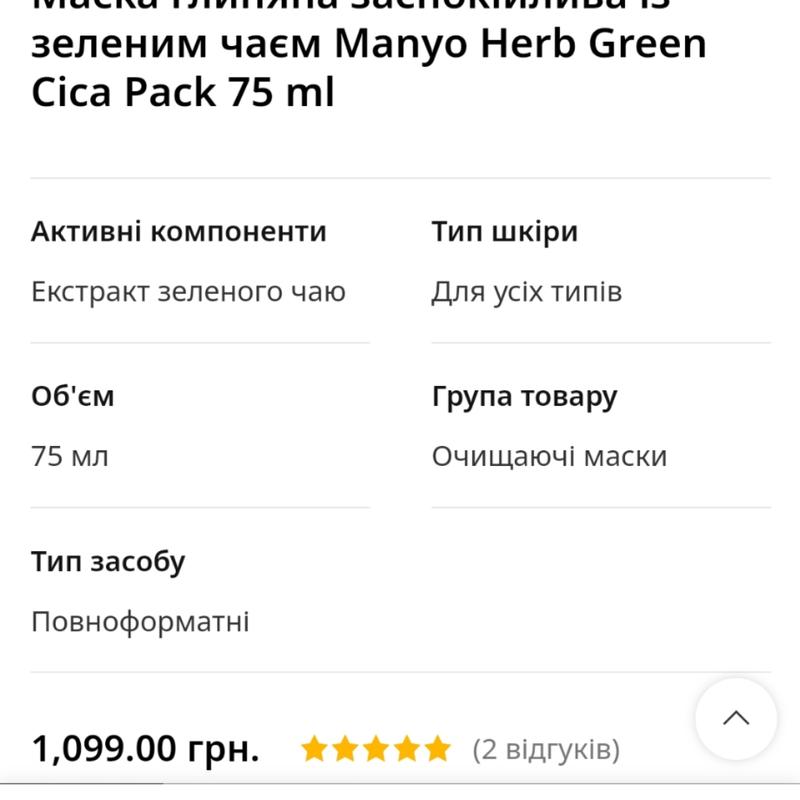
Task: Tap the scroll-to-top arrow button
Action: click(x=736, y=718)
